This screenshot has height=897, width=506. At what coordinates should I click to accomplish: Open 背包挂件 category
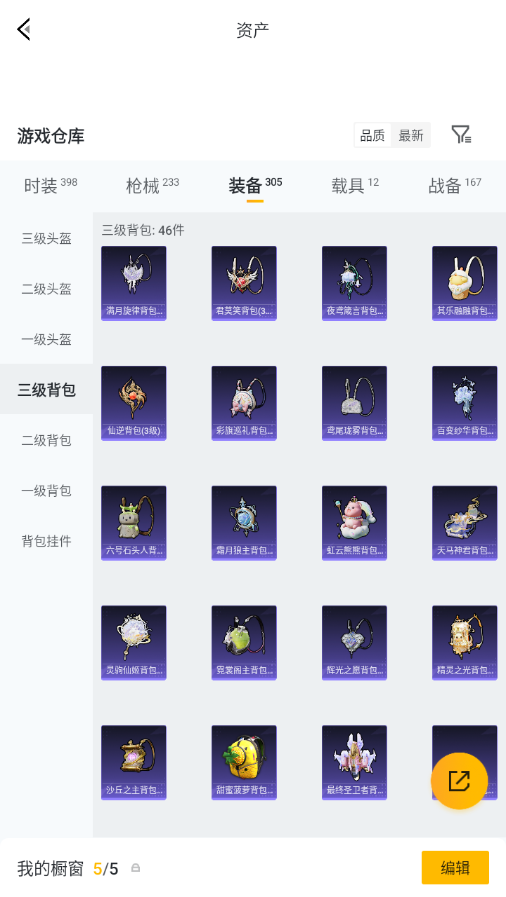click(x=46, y=541)
